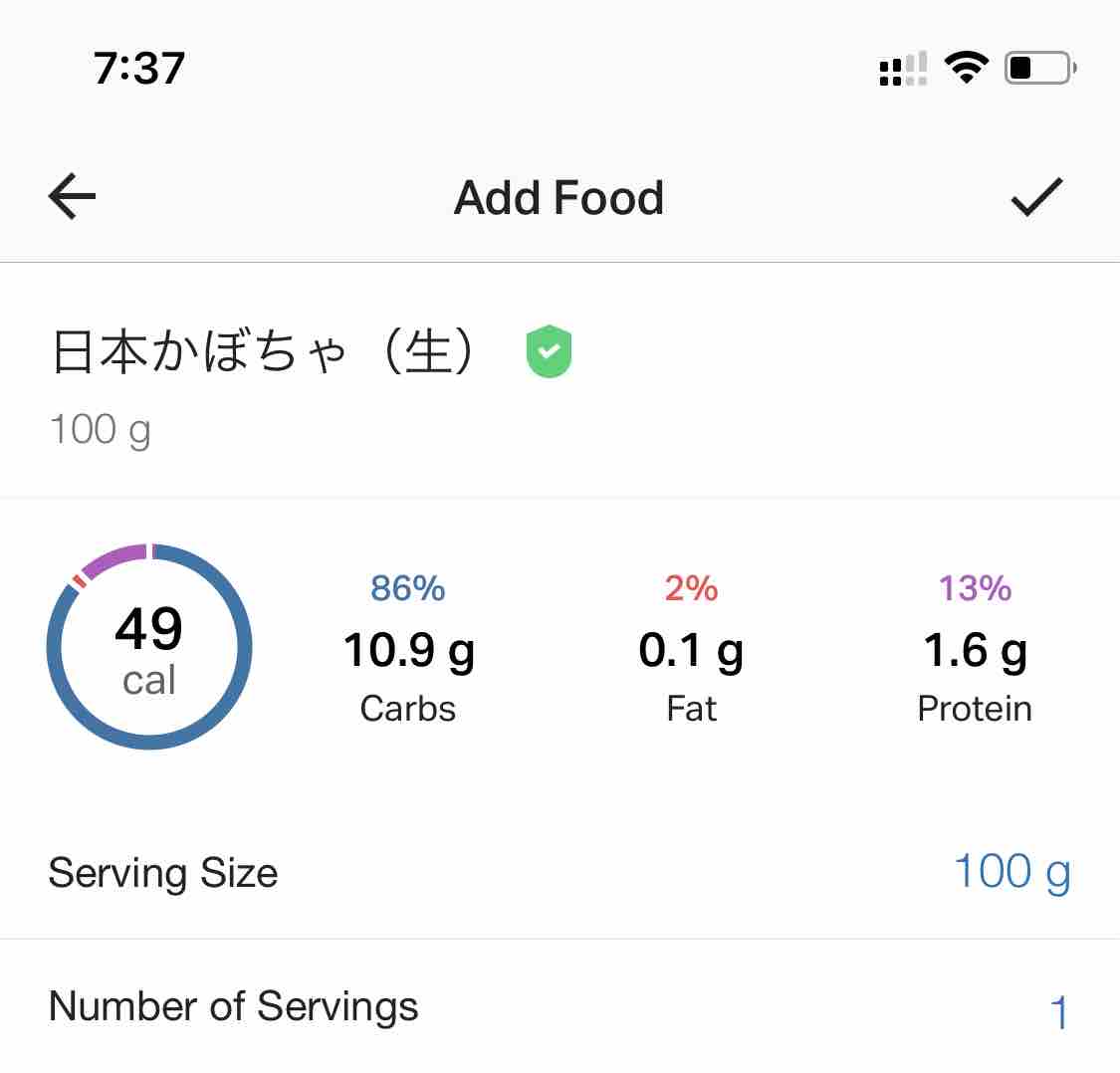Change the Serving Size of 100 g
Image resolution: width=1120 pixels, height=1073 pixels.
pyautogui.click(x=1010, y=872)
